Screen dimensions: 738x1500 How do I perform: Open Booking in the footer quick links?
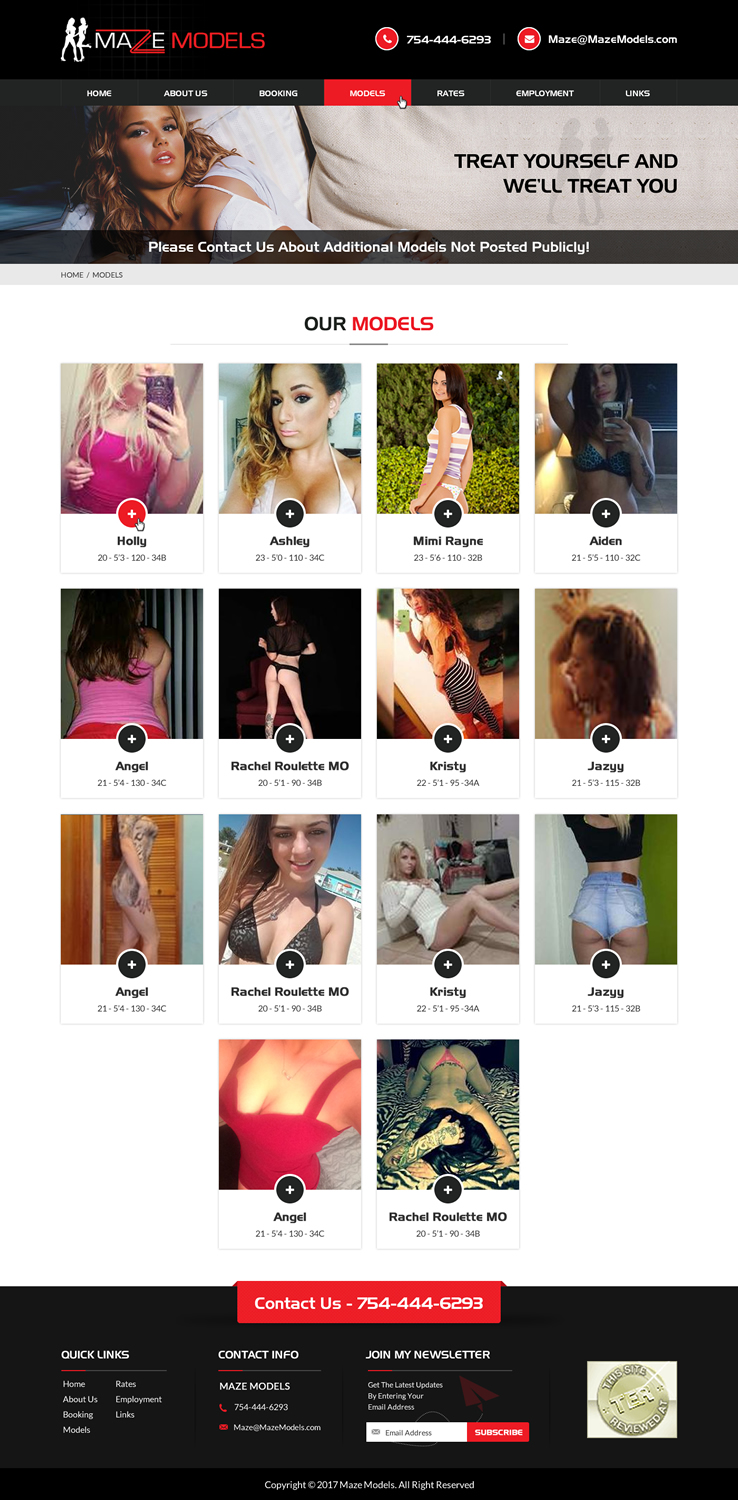pos(78,1415)
